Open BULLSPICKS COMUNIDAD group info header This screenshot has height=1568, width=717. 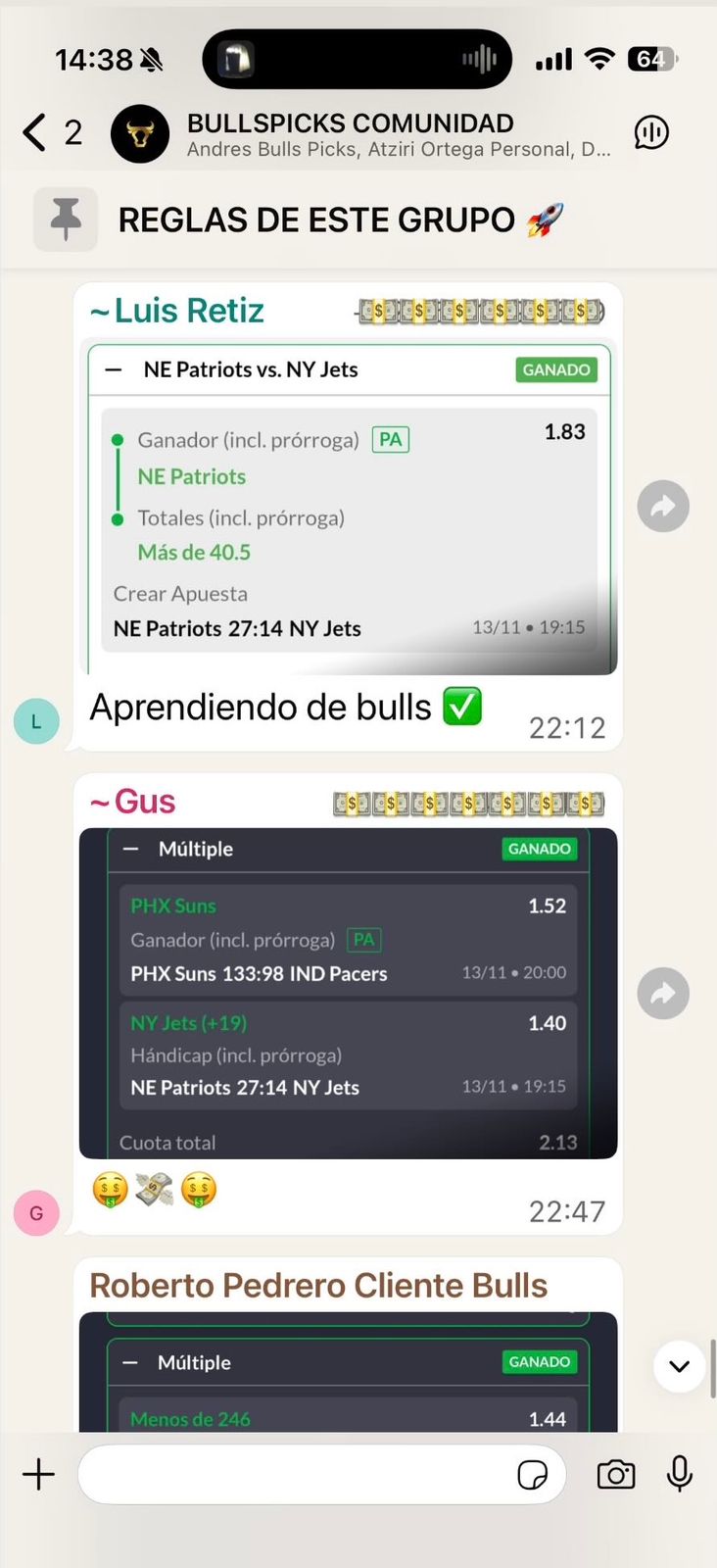pyautogui.click(x=351, y=123)
